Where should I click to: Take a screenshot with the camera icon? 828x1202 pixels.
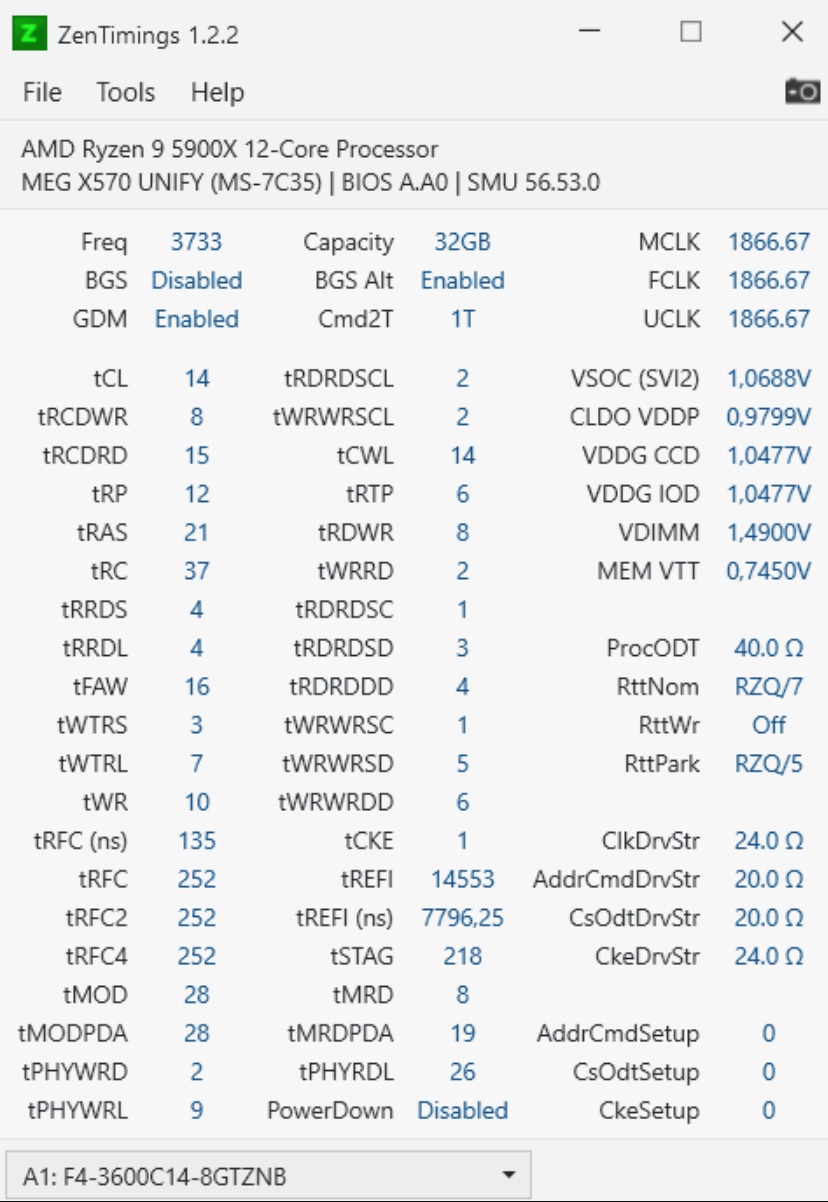pos(802,92)
